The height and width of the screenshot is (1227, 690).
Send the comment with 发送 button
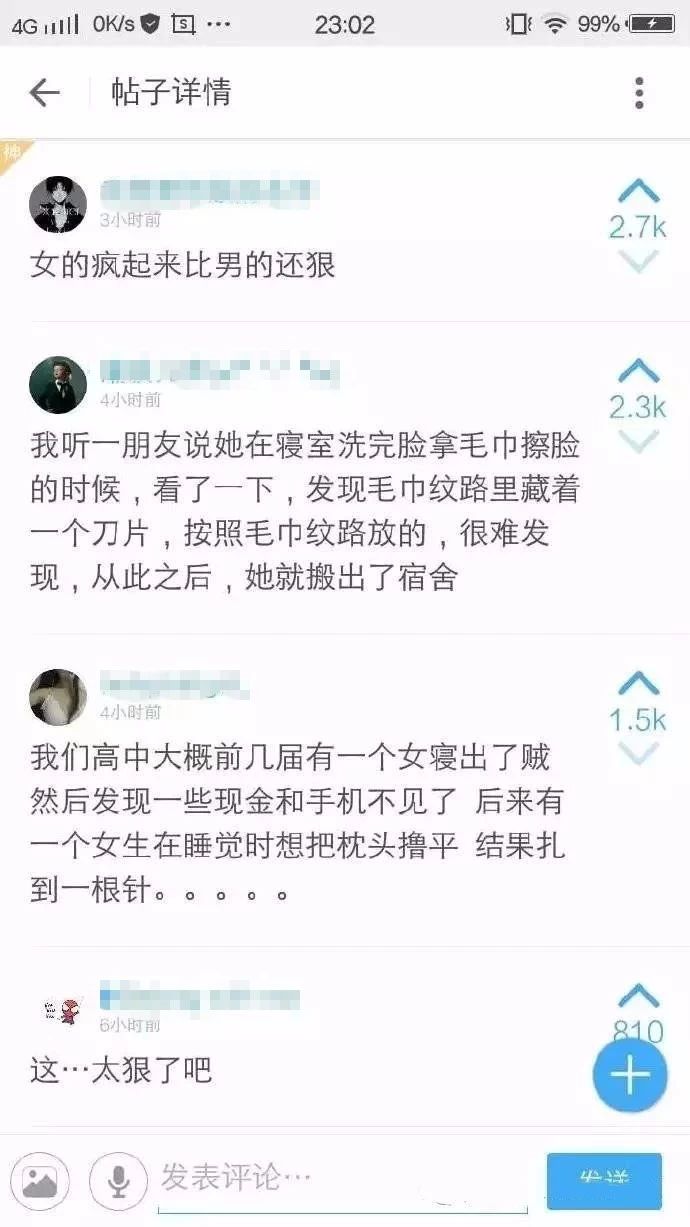604,1180
